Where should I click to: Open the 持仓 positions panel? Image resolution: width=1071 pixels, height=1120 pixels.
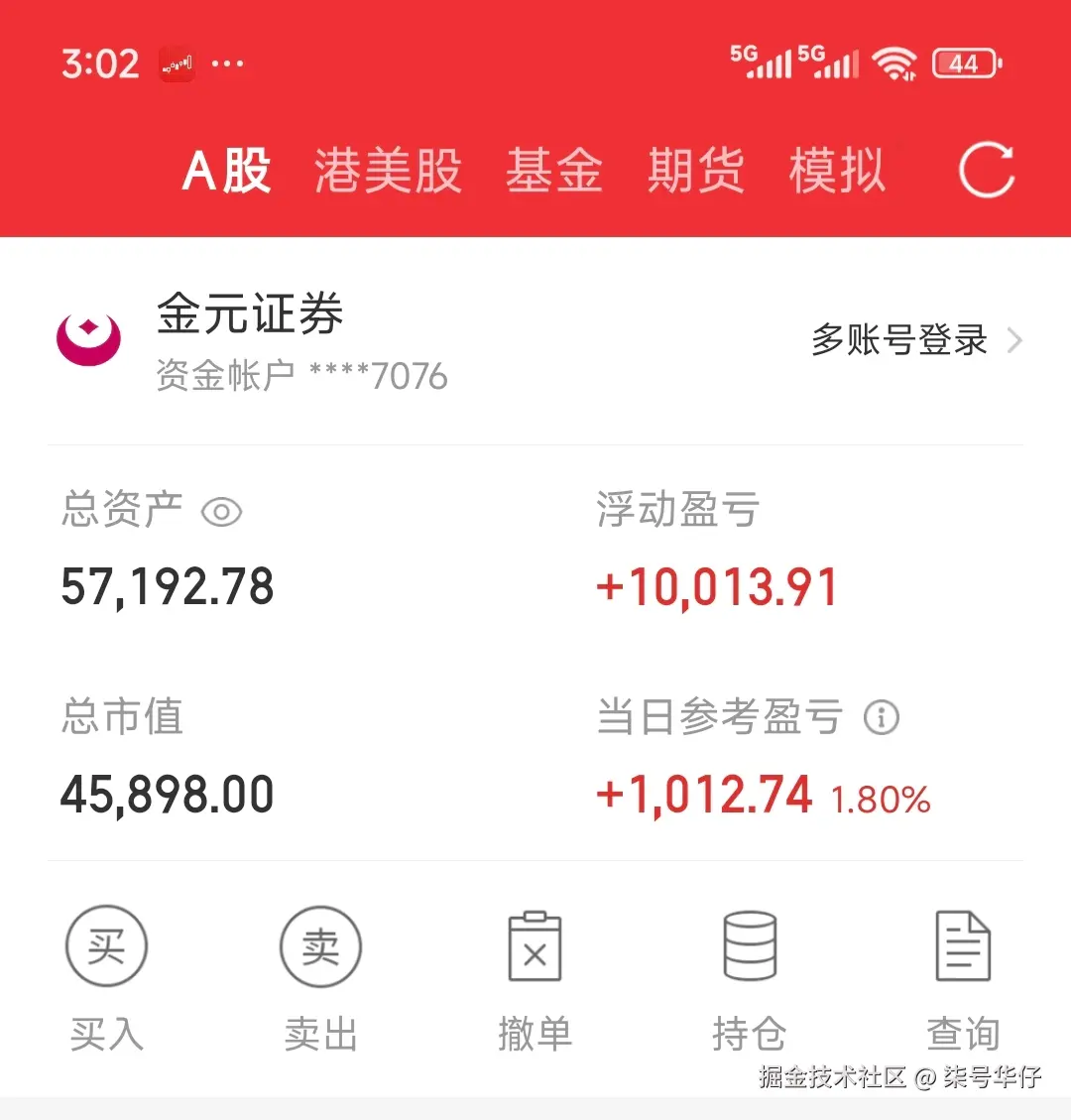pos(749,945)
